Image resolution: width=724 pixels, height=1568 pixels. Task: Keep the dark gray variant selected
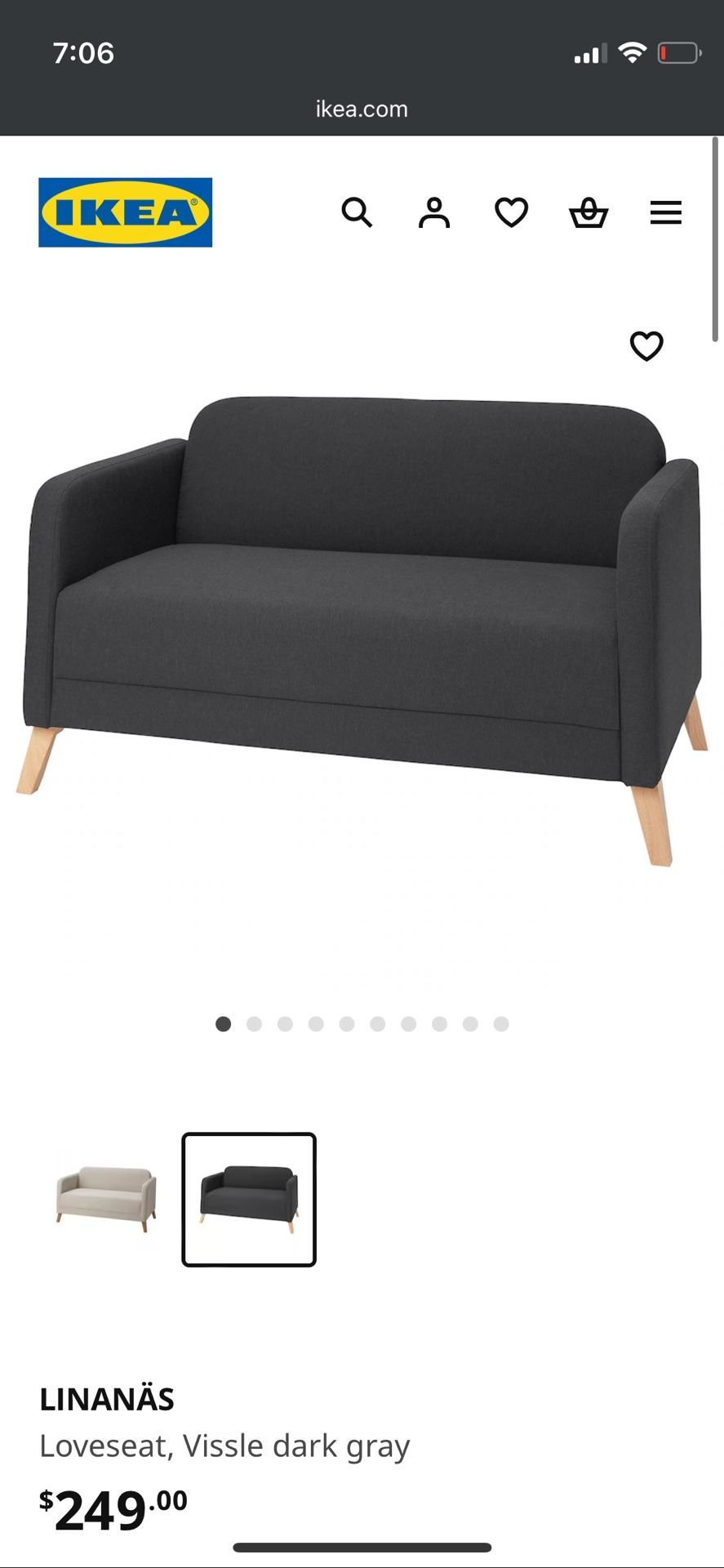247,1196
